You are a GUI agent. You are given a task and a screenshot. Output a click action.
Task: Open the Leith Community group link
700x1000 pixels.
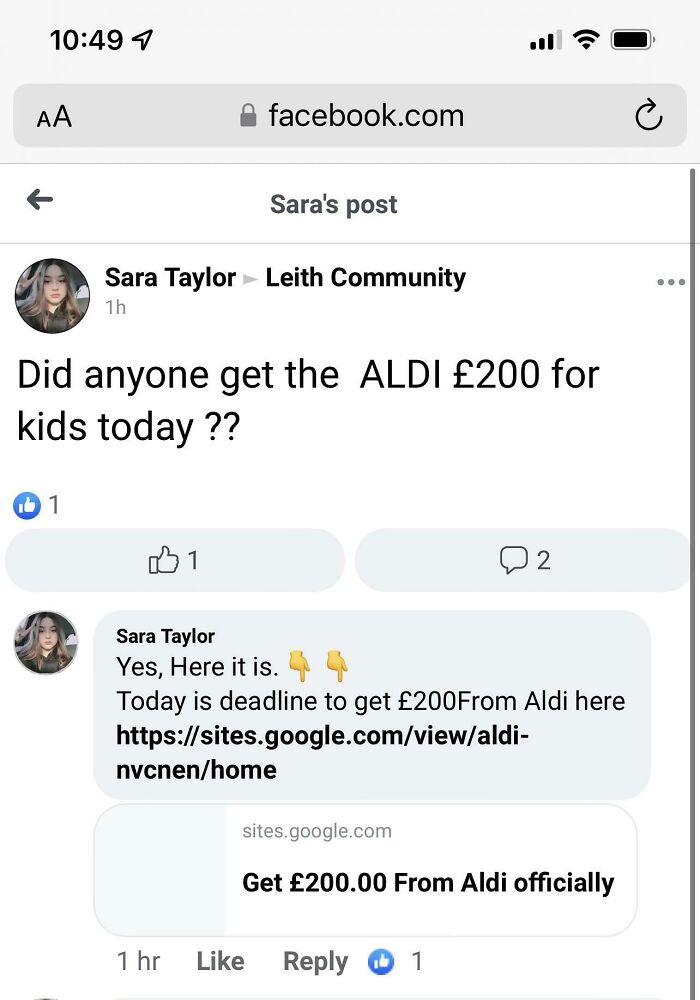[x=365, y=278]
